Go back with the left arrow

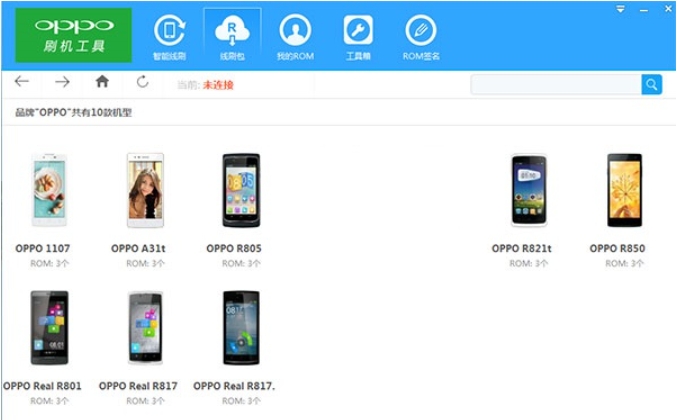coord(21,82)
